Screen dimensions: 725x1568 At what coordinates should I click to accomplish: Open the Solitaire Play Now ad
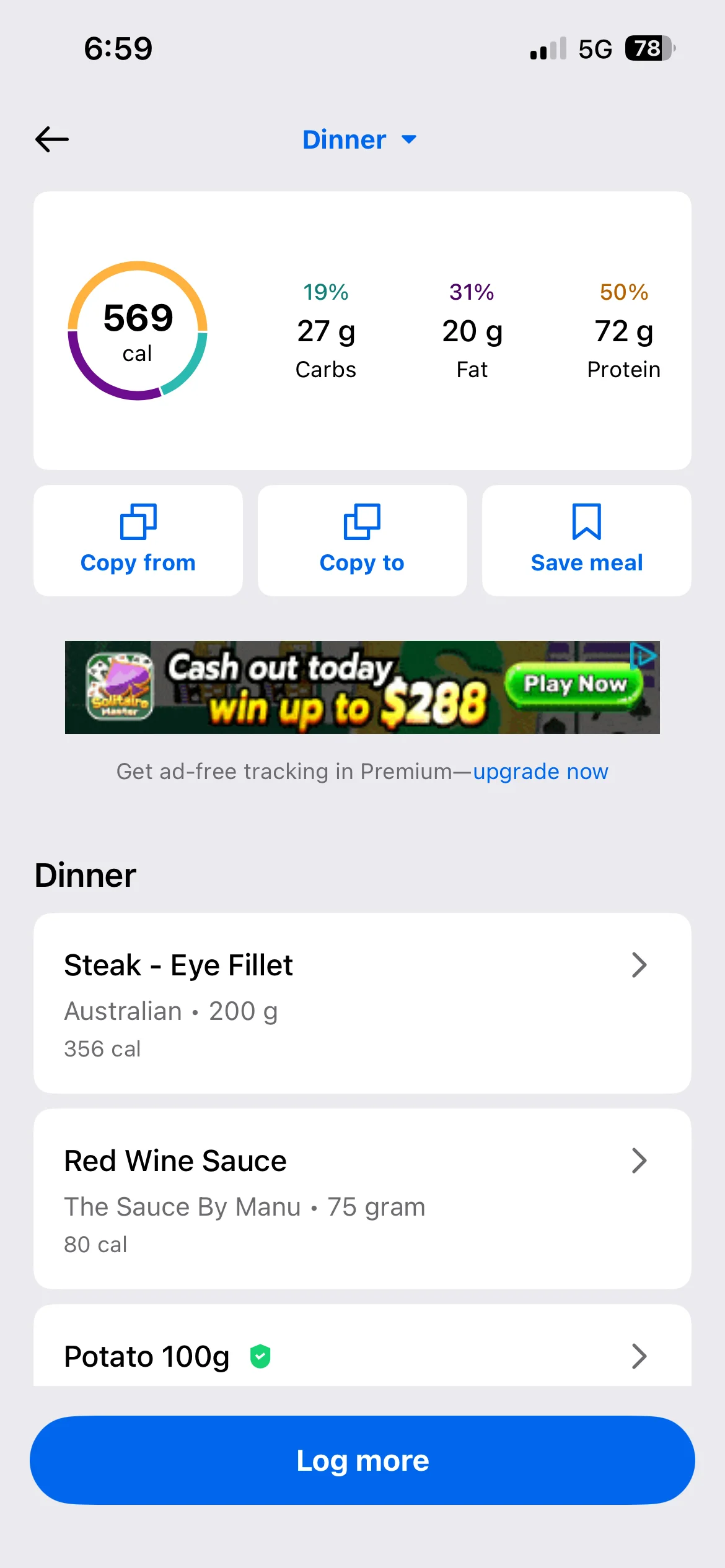(574, 685)
